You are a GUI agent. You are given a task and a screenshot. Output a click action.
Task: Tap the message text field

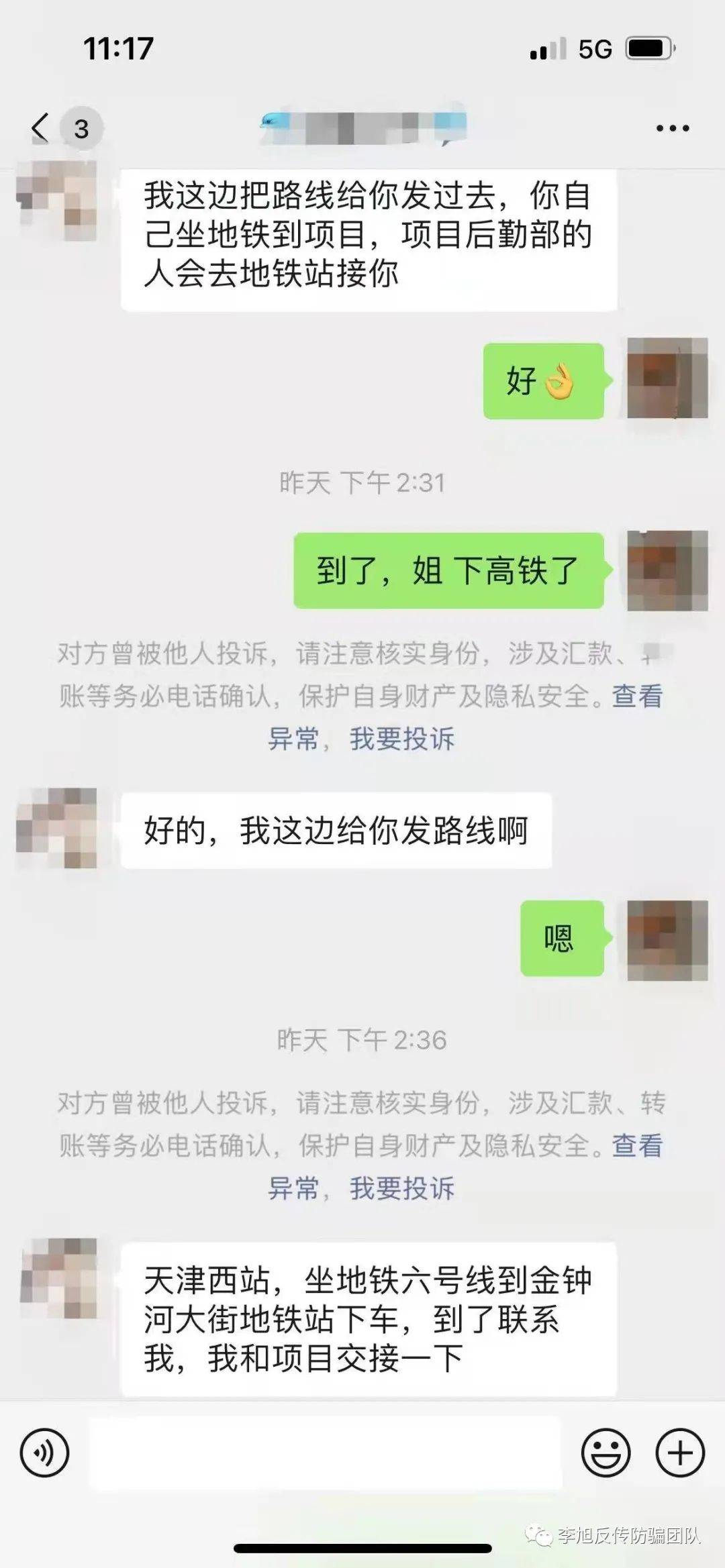click(326, 1454)
